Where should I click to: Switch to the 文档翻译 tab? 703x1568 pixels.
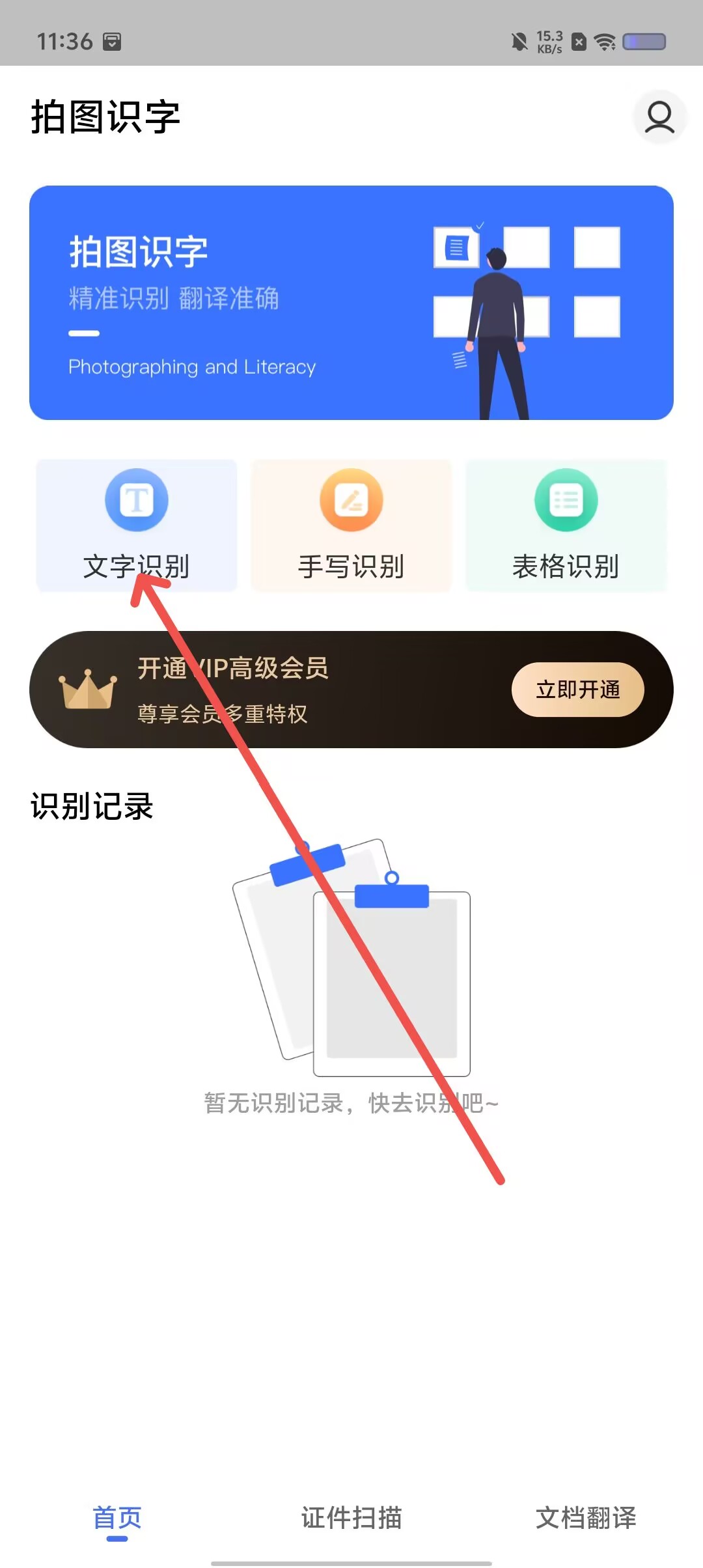pyautogui.click(x=586, y=1518)
